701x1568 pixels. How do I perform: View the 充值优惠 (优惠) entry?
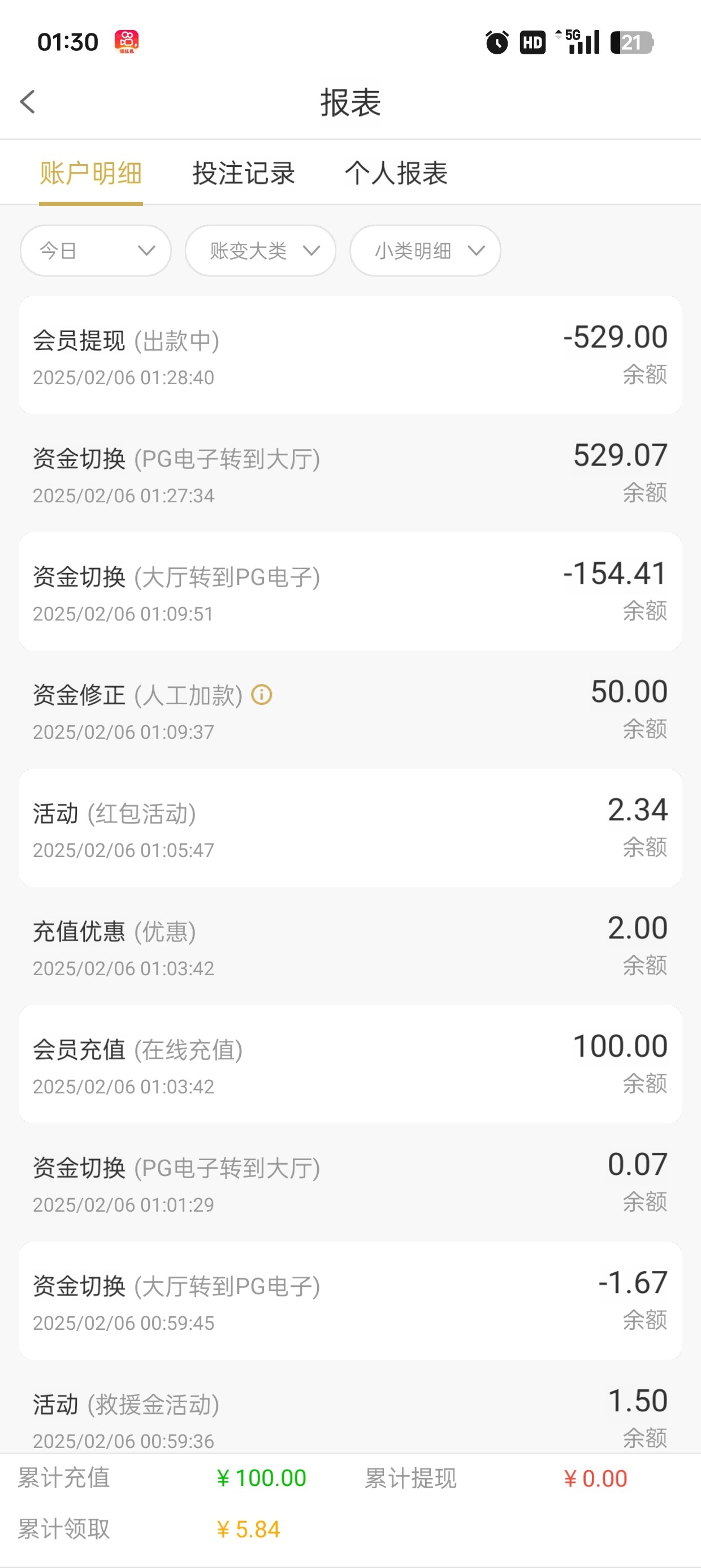[350, 946]
